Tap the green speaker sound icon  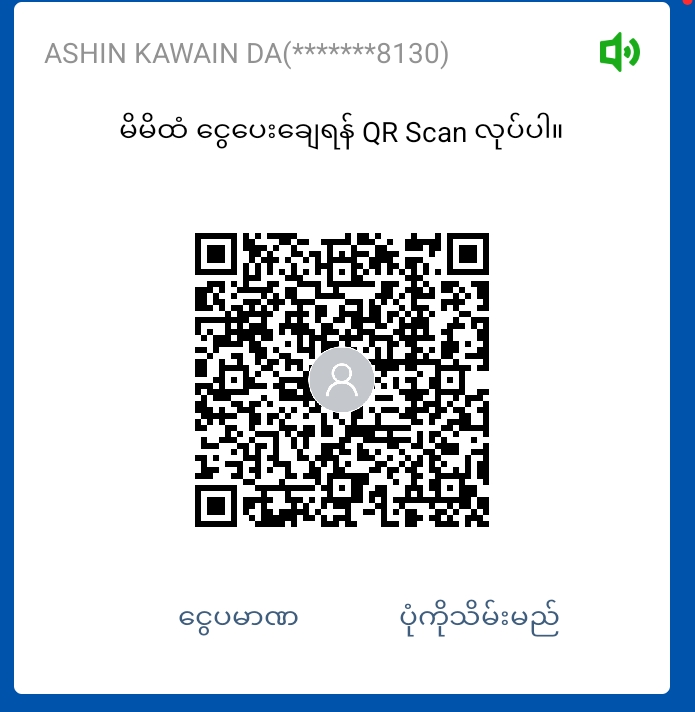click(619, 51)
